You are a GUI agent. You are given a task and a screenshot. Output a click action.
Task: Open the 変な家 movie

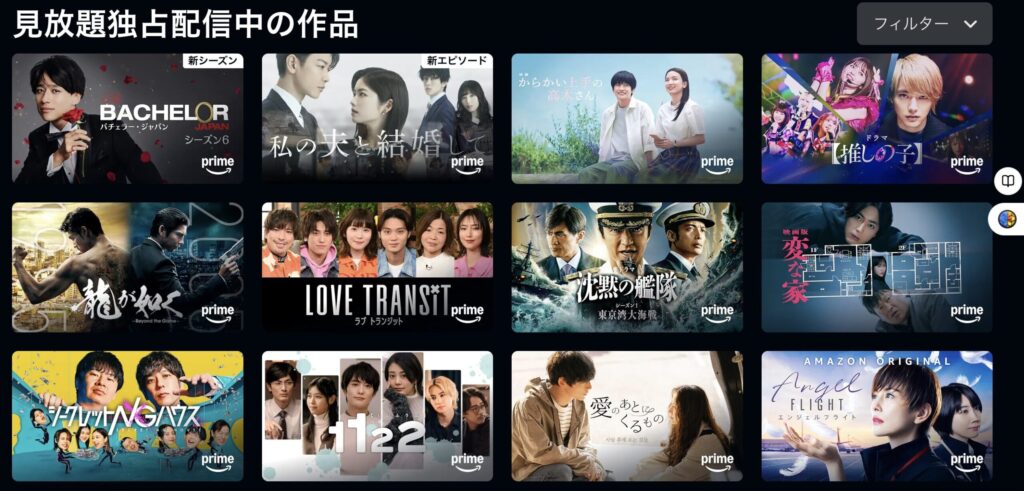876,267
